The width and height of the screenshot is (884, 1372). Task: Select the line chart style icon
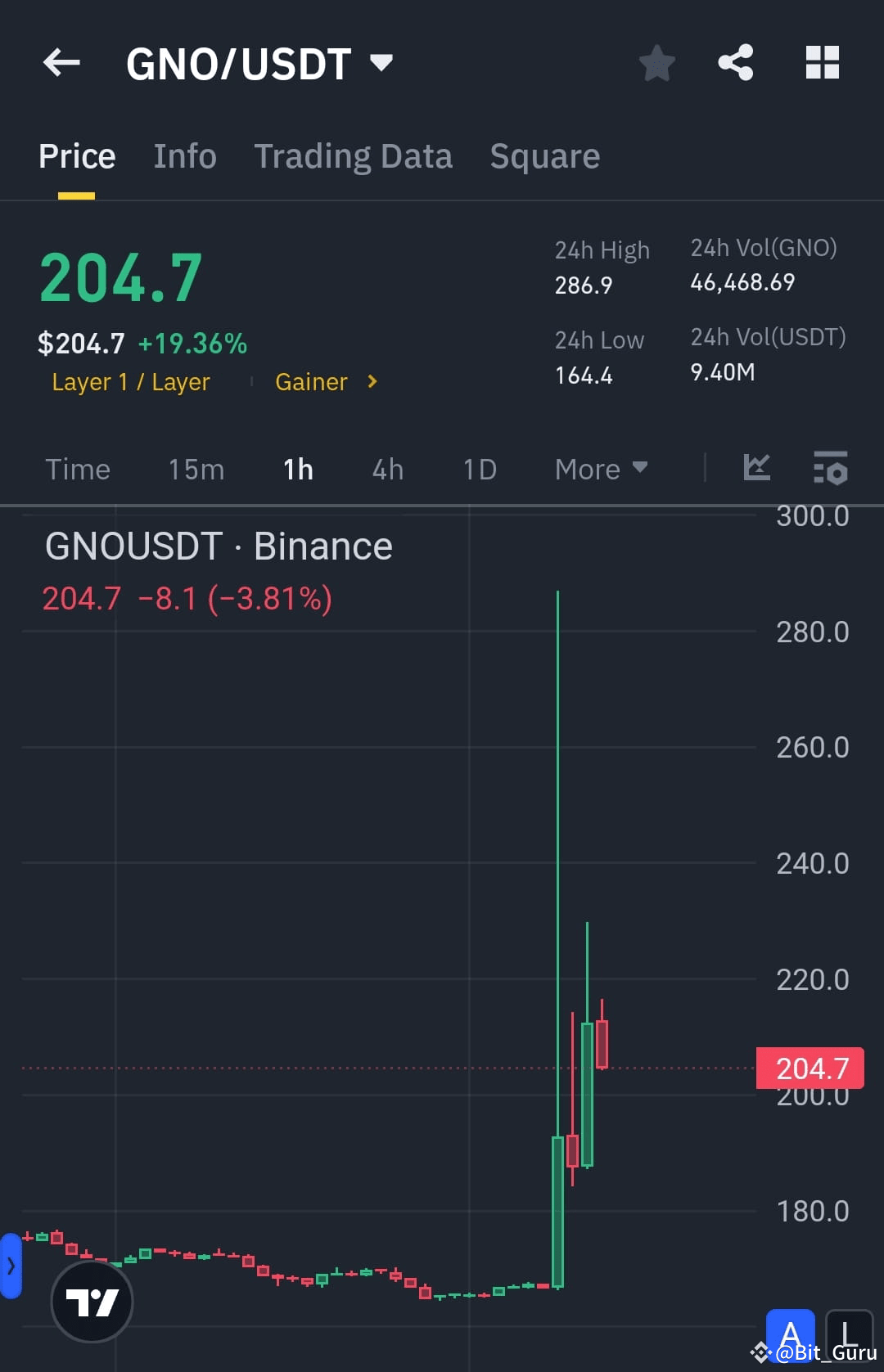pyautogui.click(x=757, y=468)
